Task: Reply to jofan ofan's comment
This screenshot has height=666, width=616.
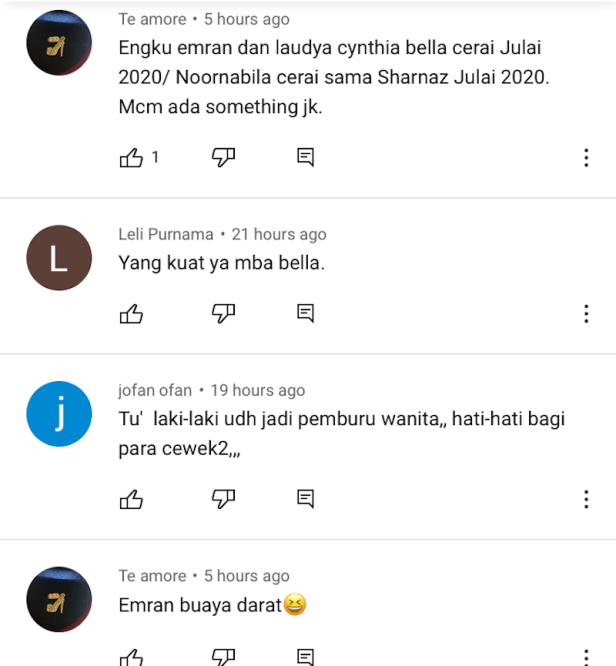Action: [x=306, y=499]
